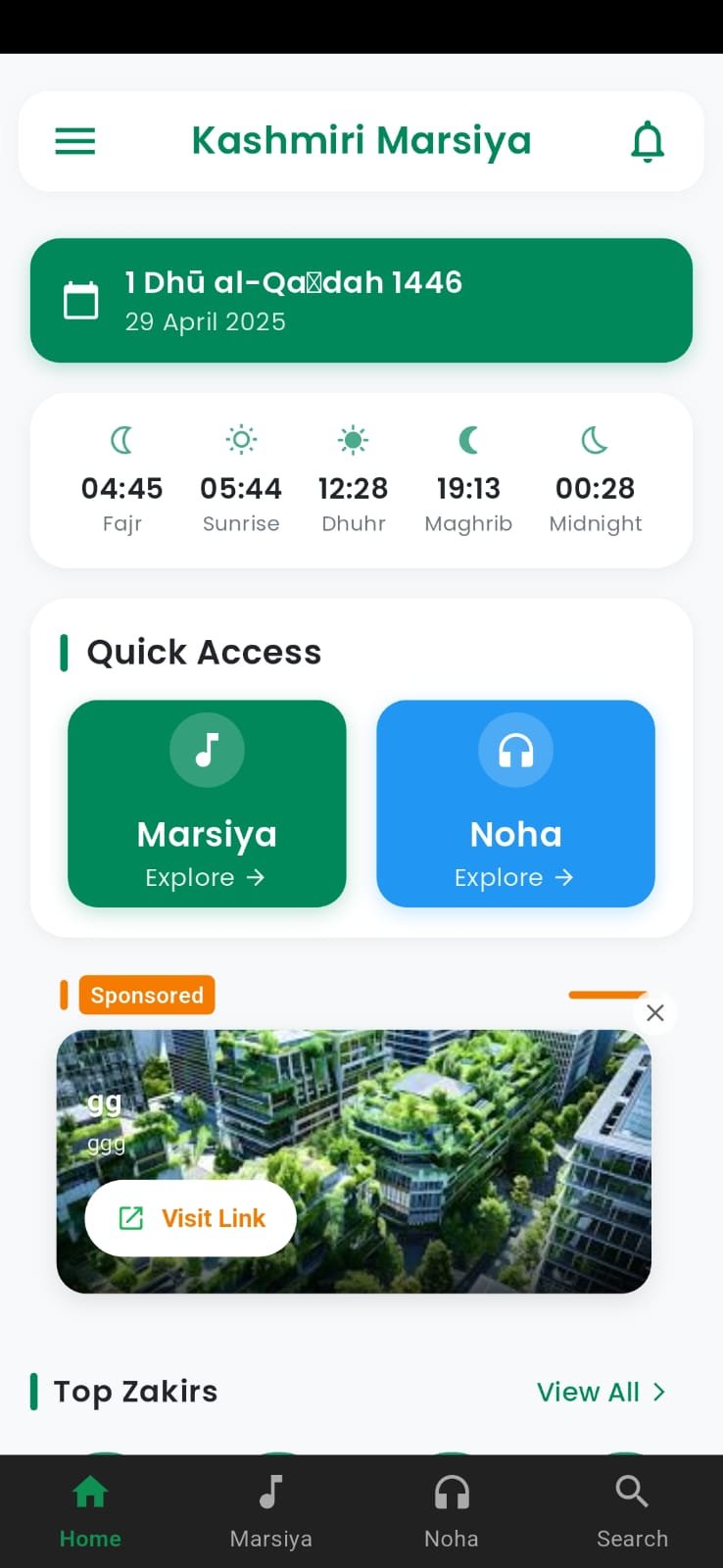Go to the Search tab
723x1568 pixels.
point(632,1511)
